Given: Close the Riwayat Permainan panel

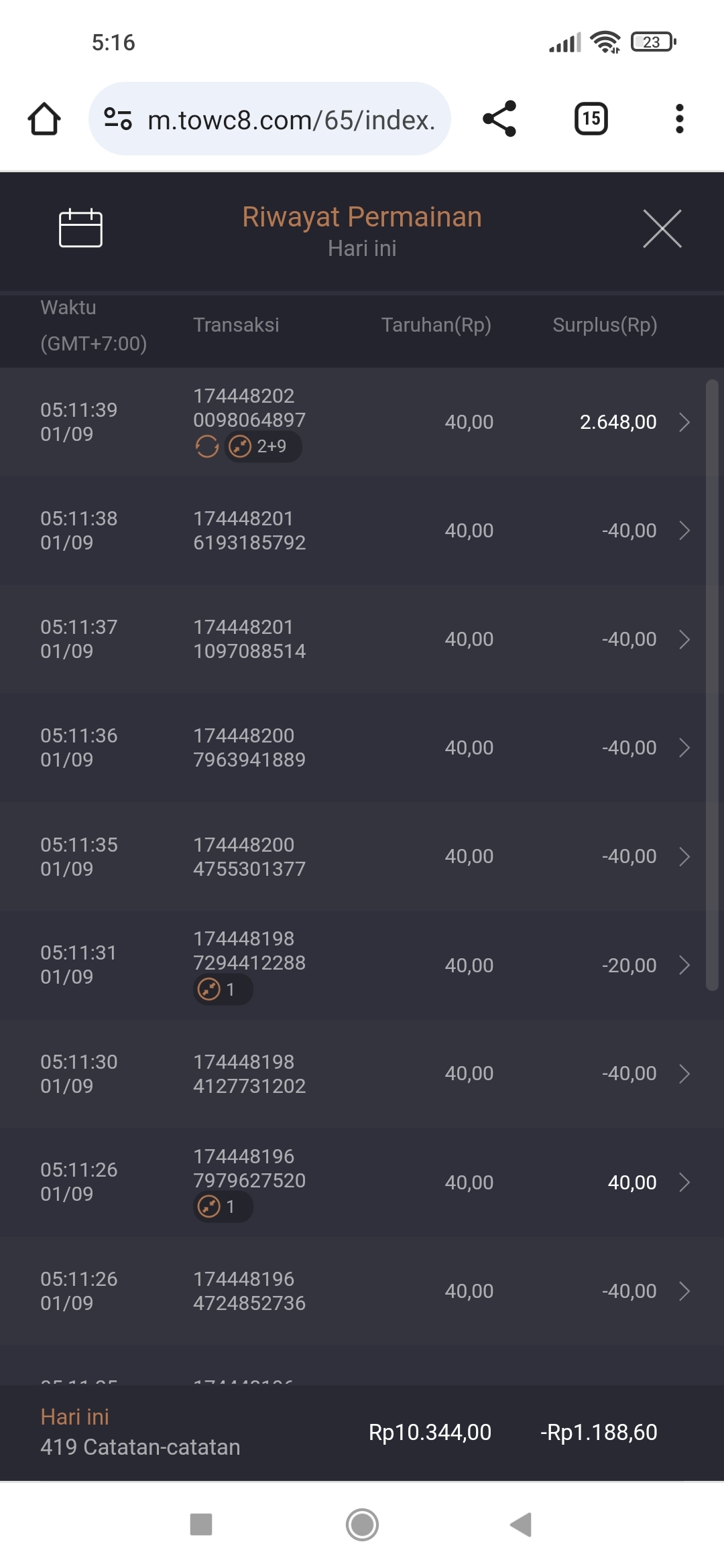Looking at the screenshot, I should coord(662,228).
